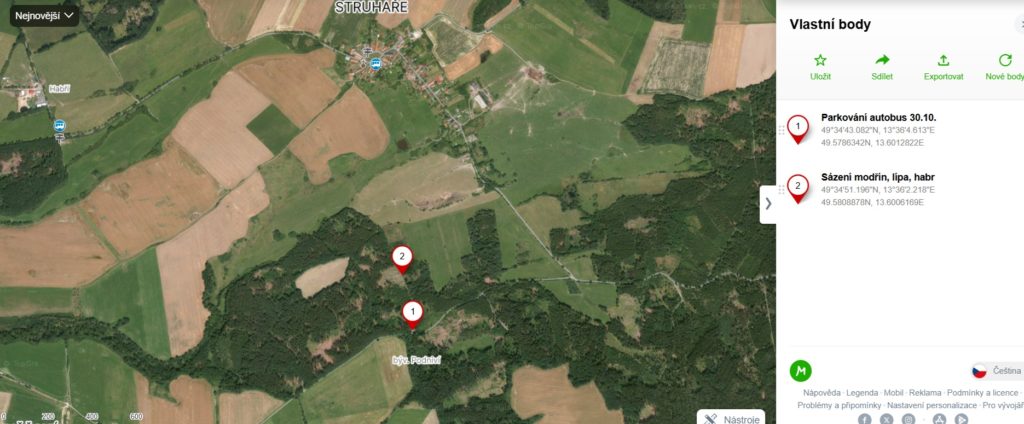Share the custom points via Sdílet

coord(882,67)
